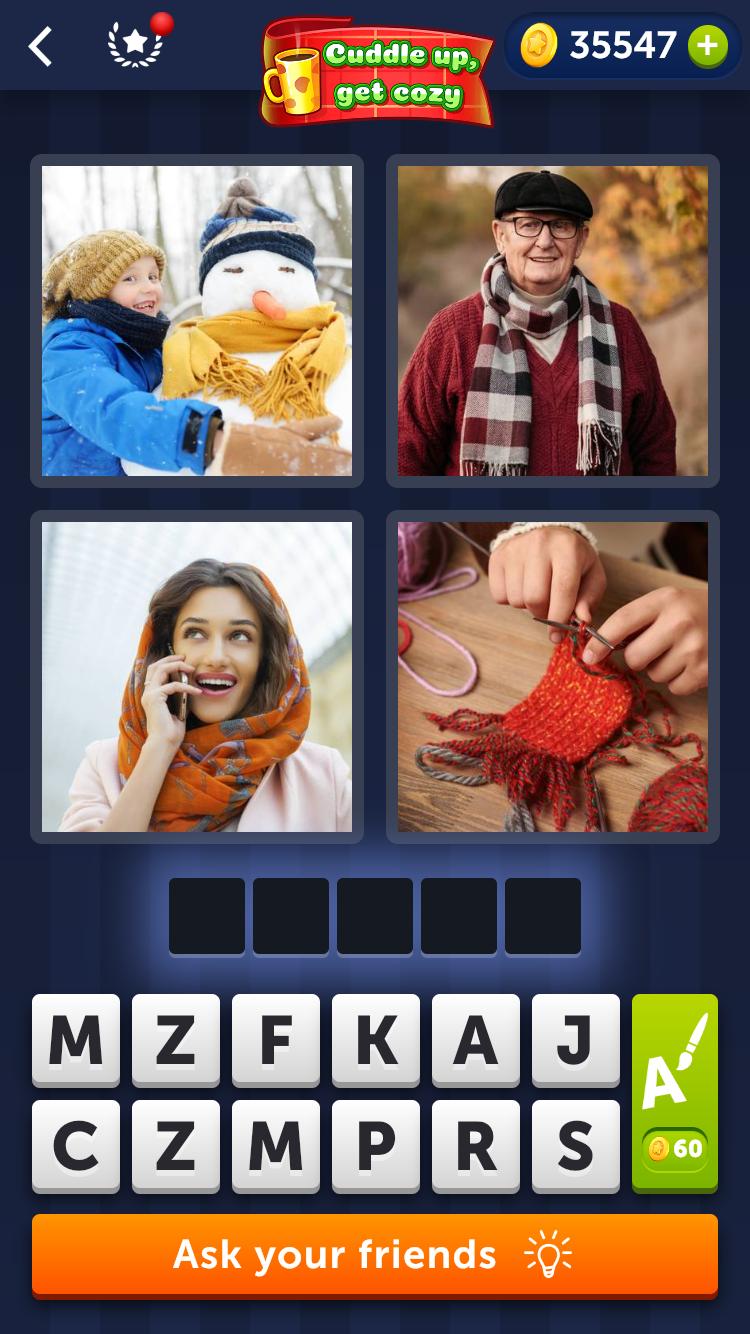Tap the Ask your friends button
Screen dimensions: 750x1334
point(375,1255)
